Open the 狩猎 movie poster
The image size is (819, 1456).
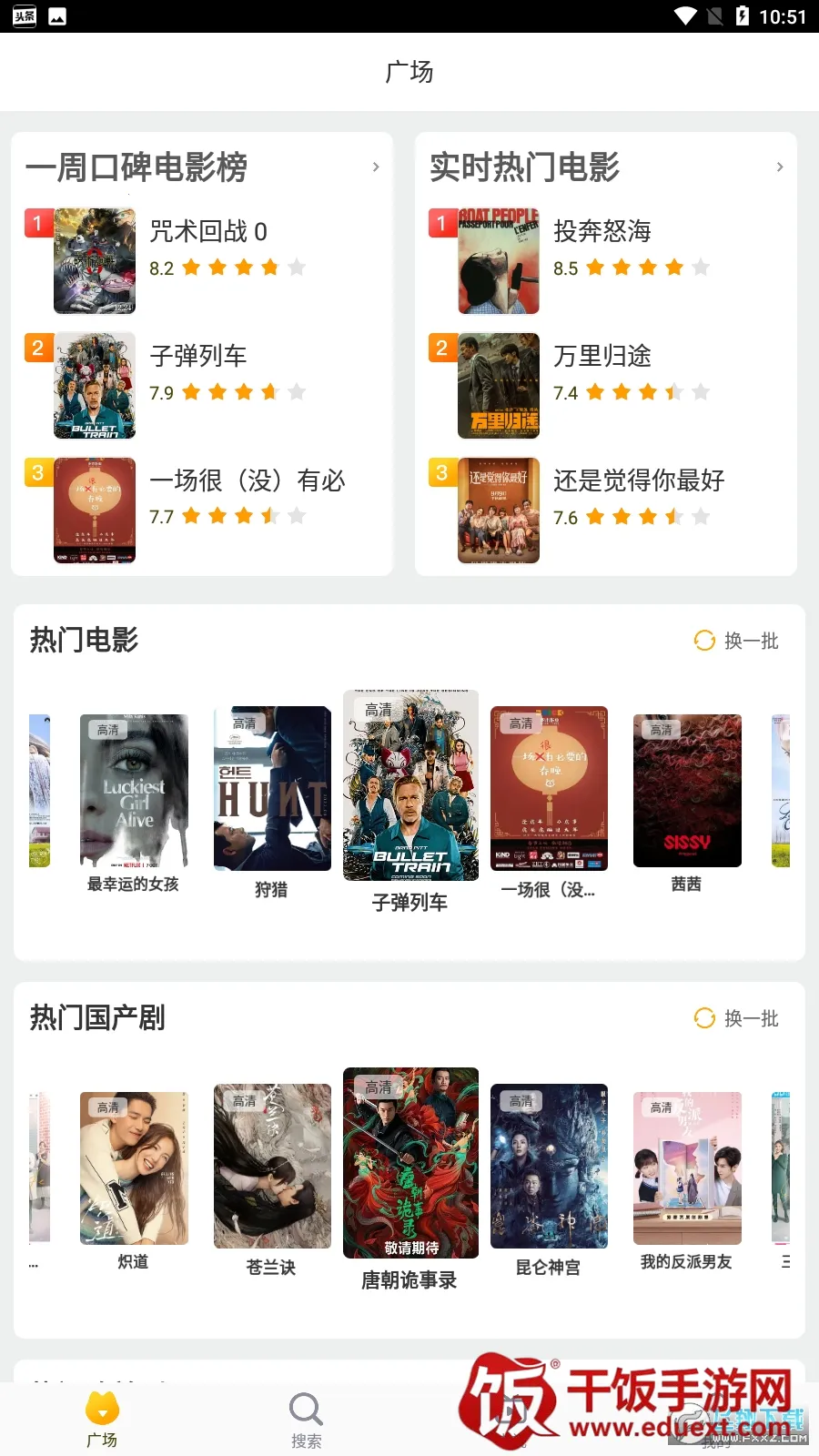pyautogui.click(x=272, y=788)
